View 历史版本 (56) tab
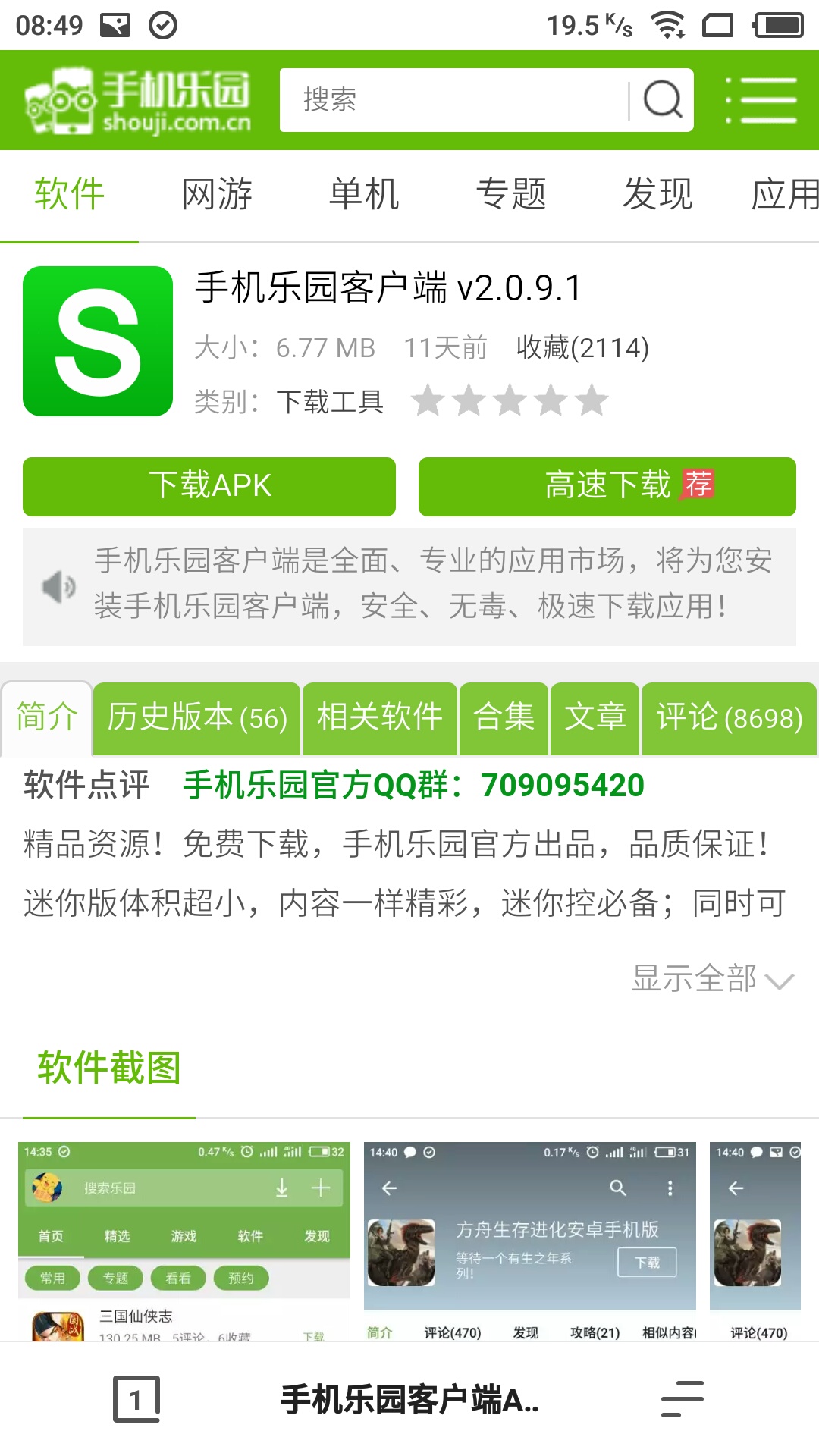The image size is (819, 1456). 197,717
